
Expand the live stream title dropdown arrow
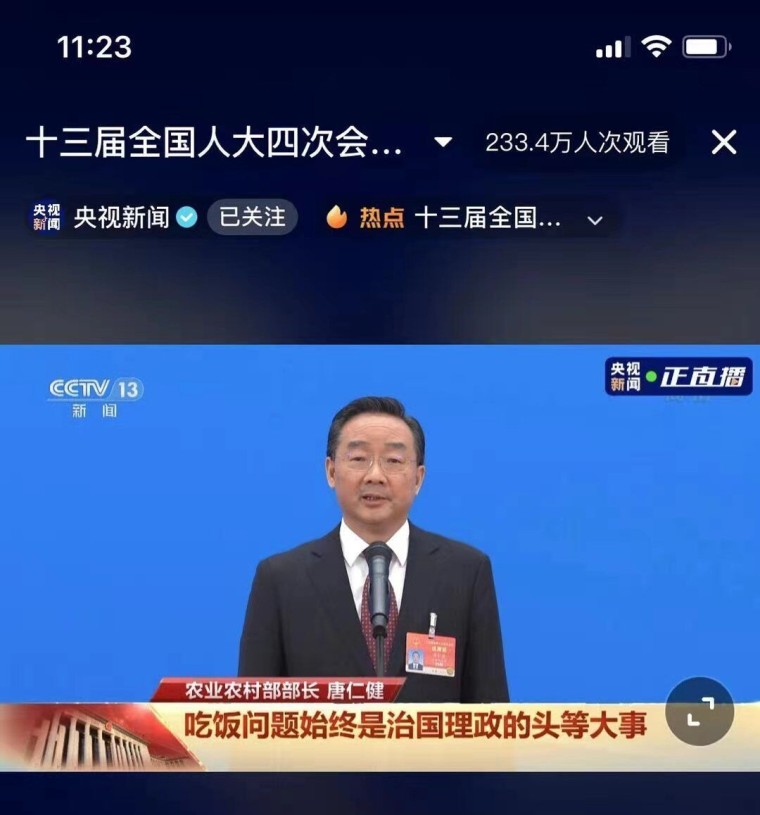[x=443, y=143]
